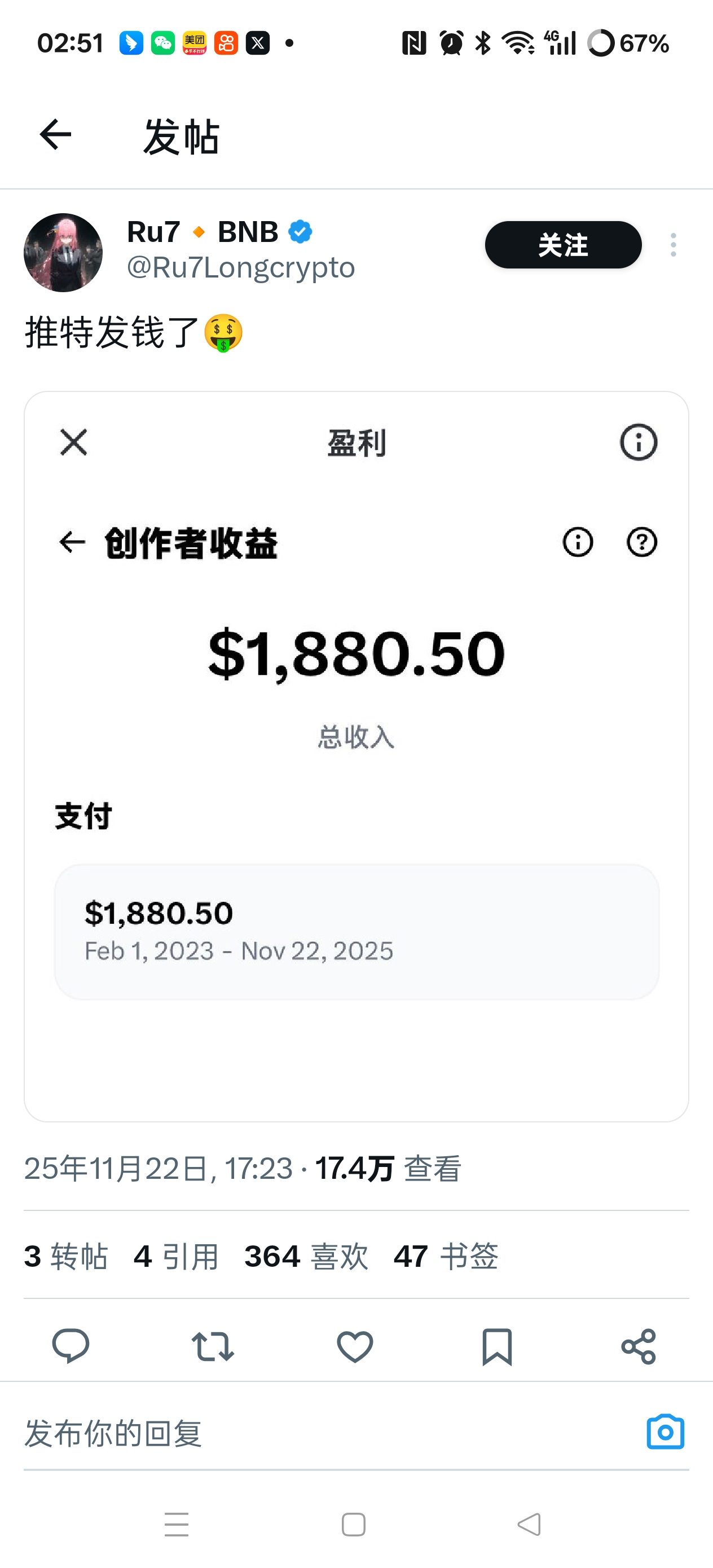
Task: Repost this post
Action: click(x=213, y=1346)
